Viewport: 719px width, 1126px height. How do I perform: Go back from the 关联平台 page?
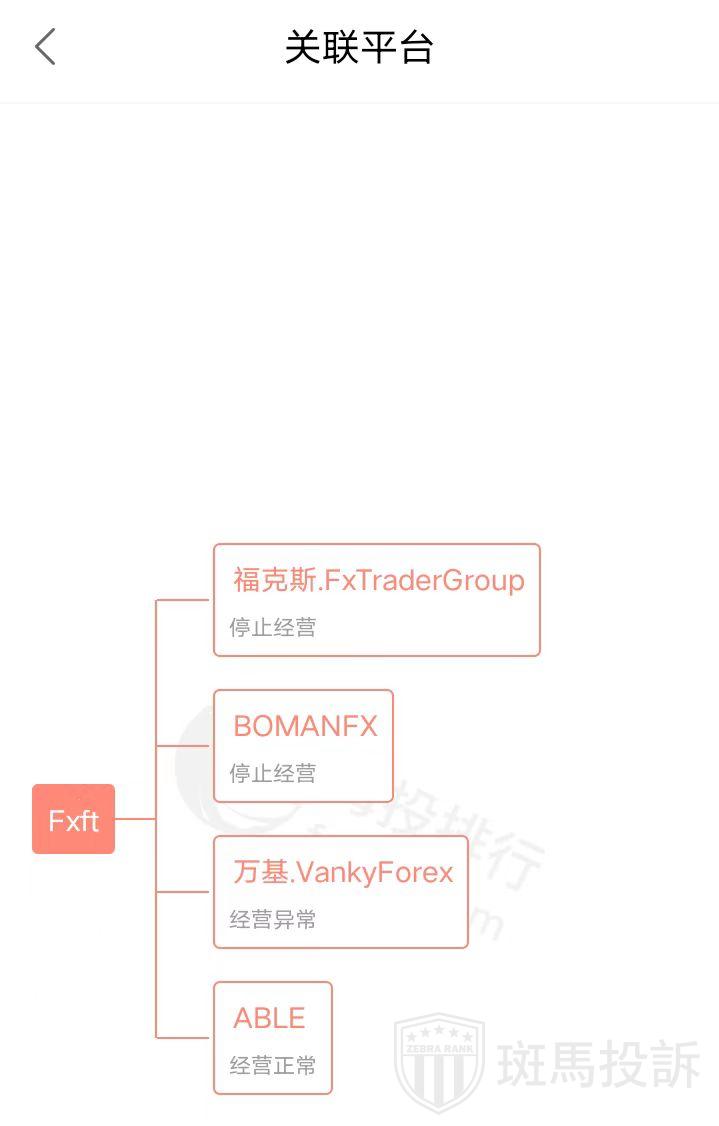pos(45,47)
